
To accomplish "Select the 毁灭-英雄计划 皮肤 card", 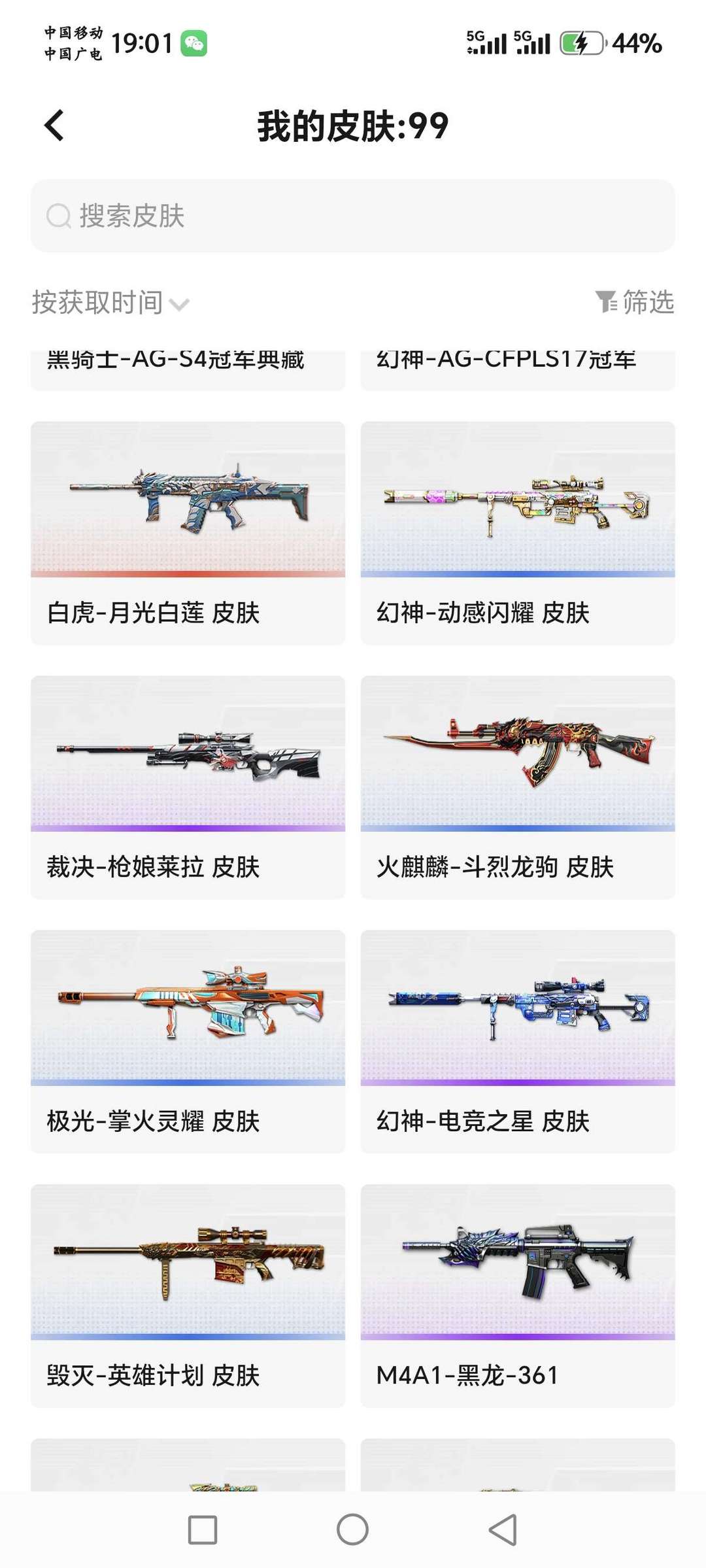I will [x=188, y=1296].
